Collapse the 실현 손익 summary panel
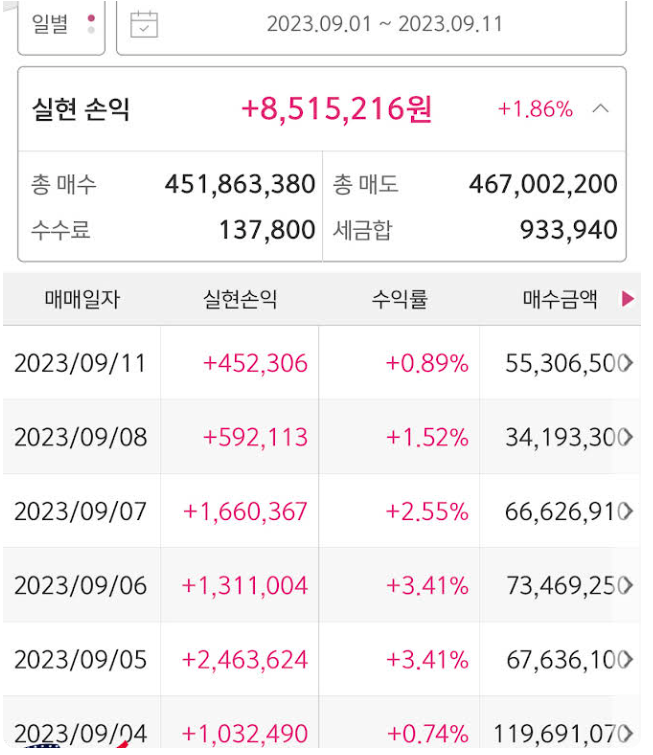The image size is (653, 755). point(600,109)
